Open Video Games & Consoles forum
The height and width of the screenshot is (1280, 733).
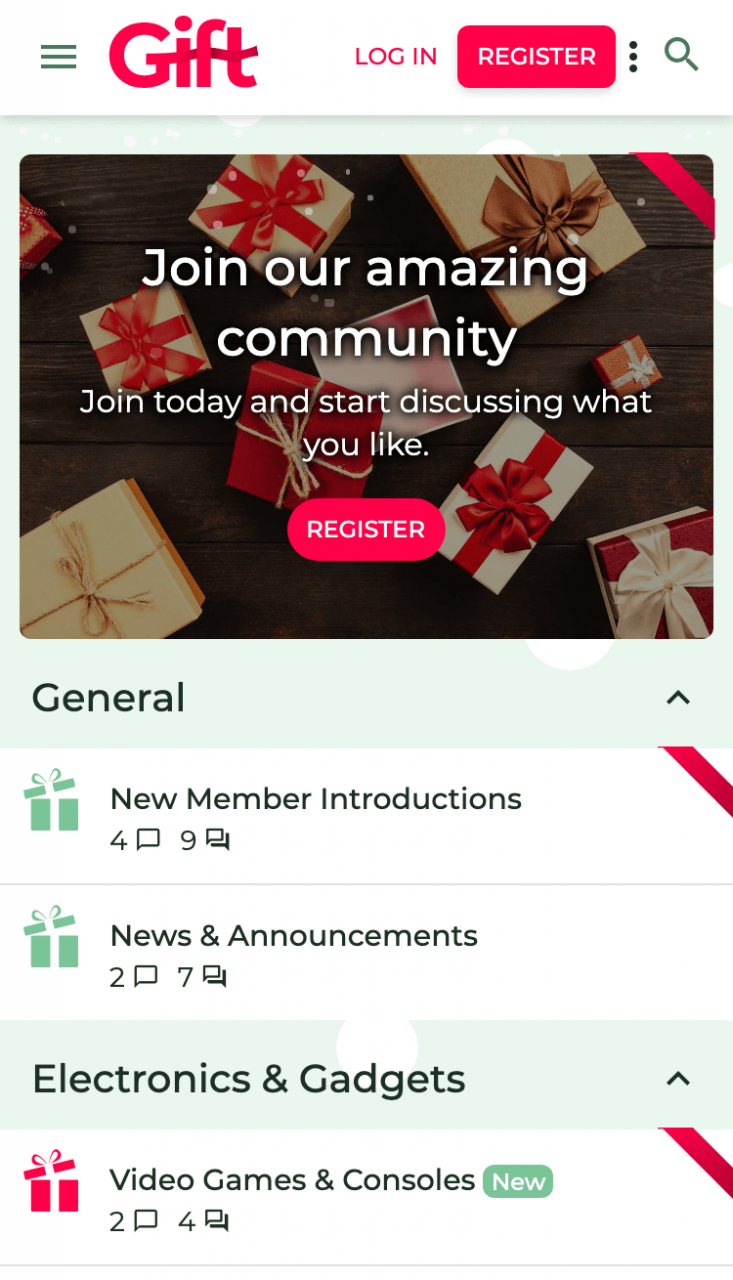pos(292,1181)
